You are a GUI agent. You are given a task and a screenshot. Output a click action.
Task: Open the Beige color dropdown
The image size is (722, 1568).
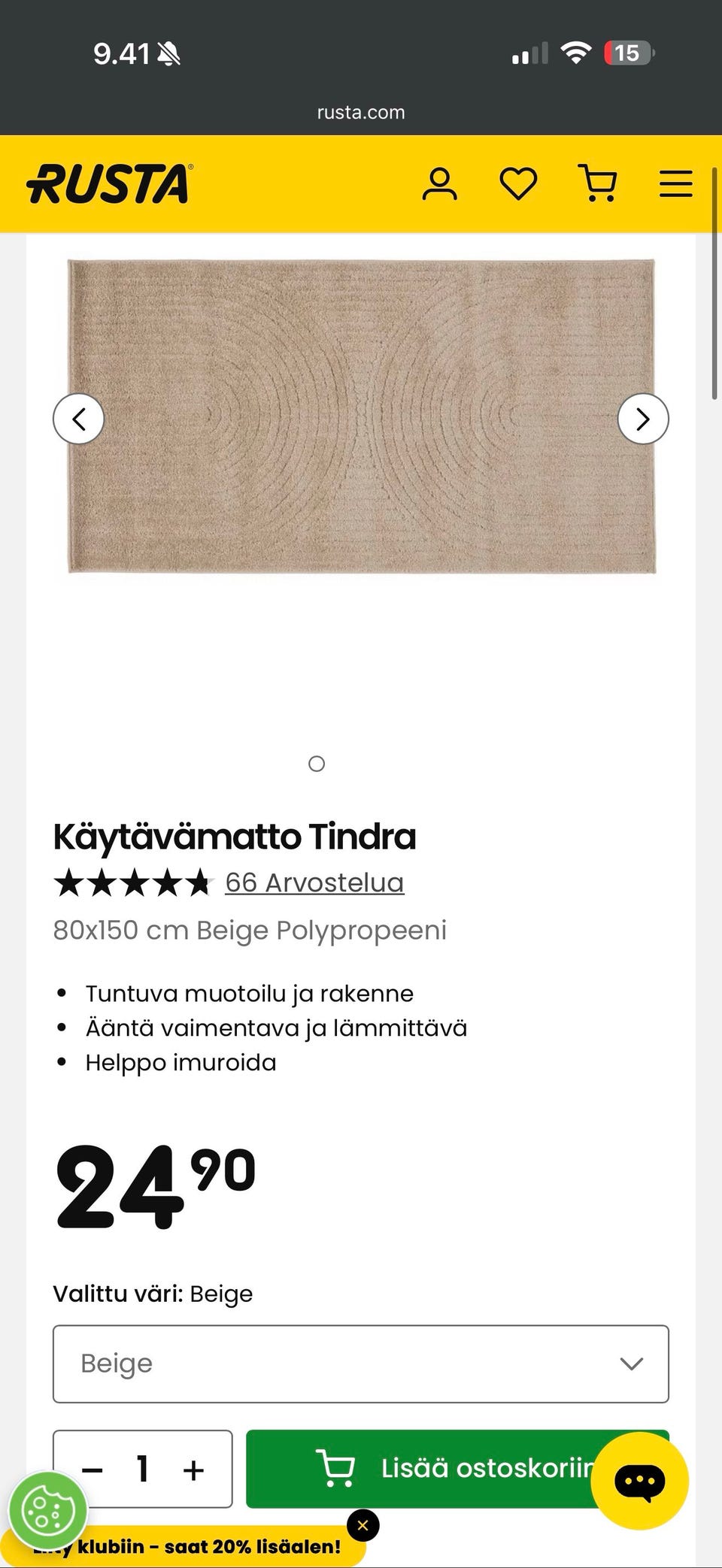pyautogui.click(x=360, y=1364)
